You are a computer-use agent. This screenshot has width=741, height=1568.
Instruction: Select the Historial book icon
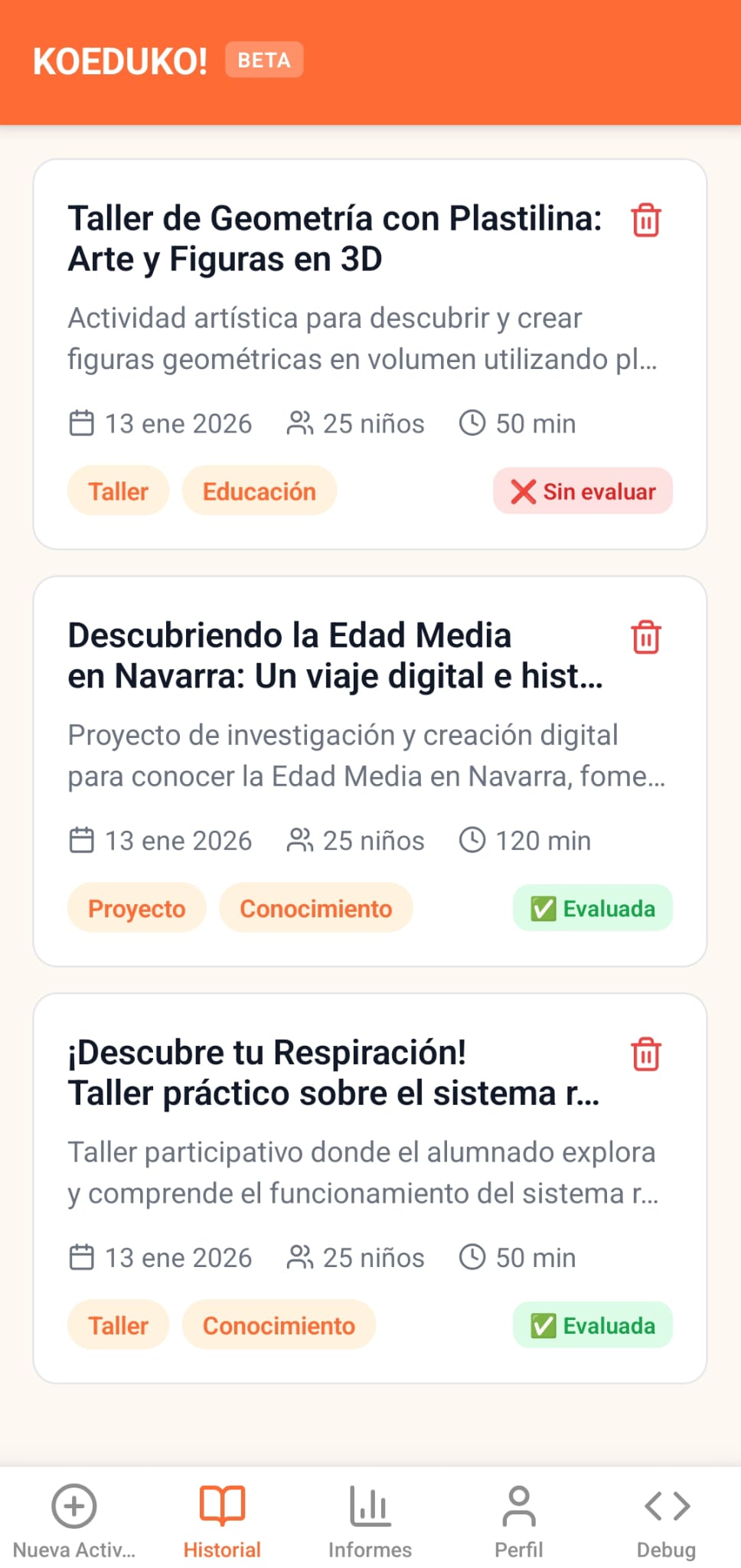pyautogui.click(x=222, y=1505)
